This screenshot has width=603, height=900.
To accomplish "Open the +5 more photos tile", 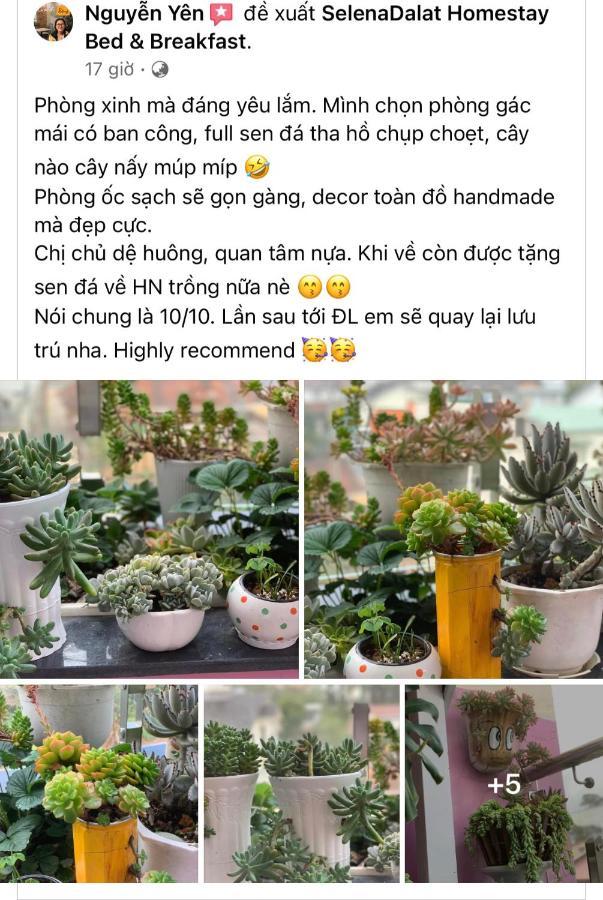I will (503, 783).
